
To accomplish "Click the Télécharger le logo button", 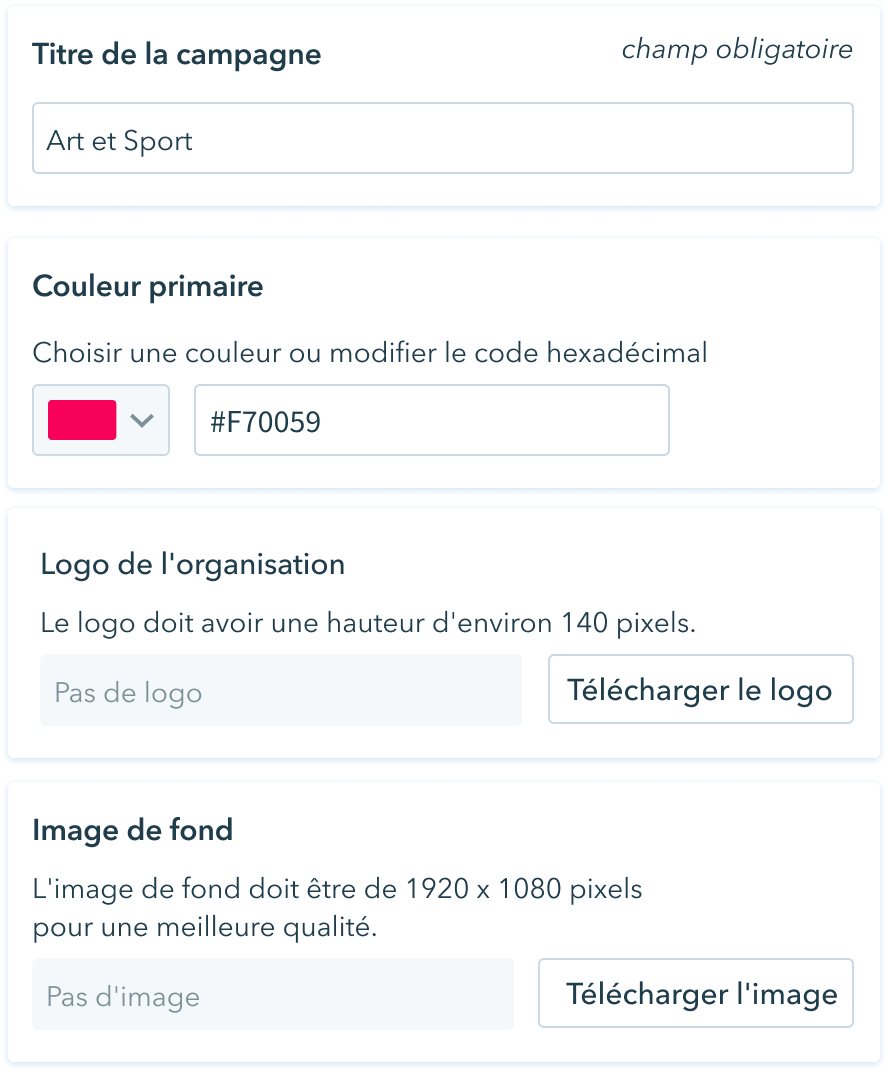I will 699,688.
